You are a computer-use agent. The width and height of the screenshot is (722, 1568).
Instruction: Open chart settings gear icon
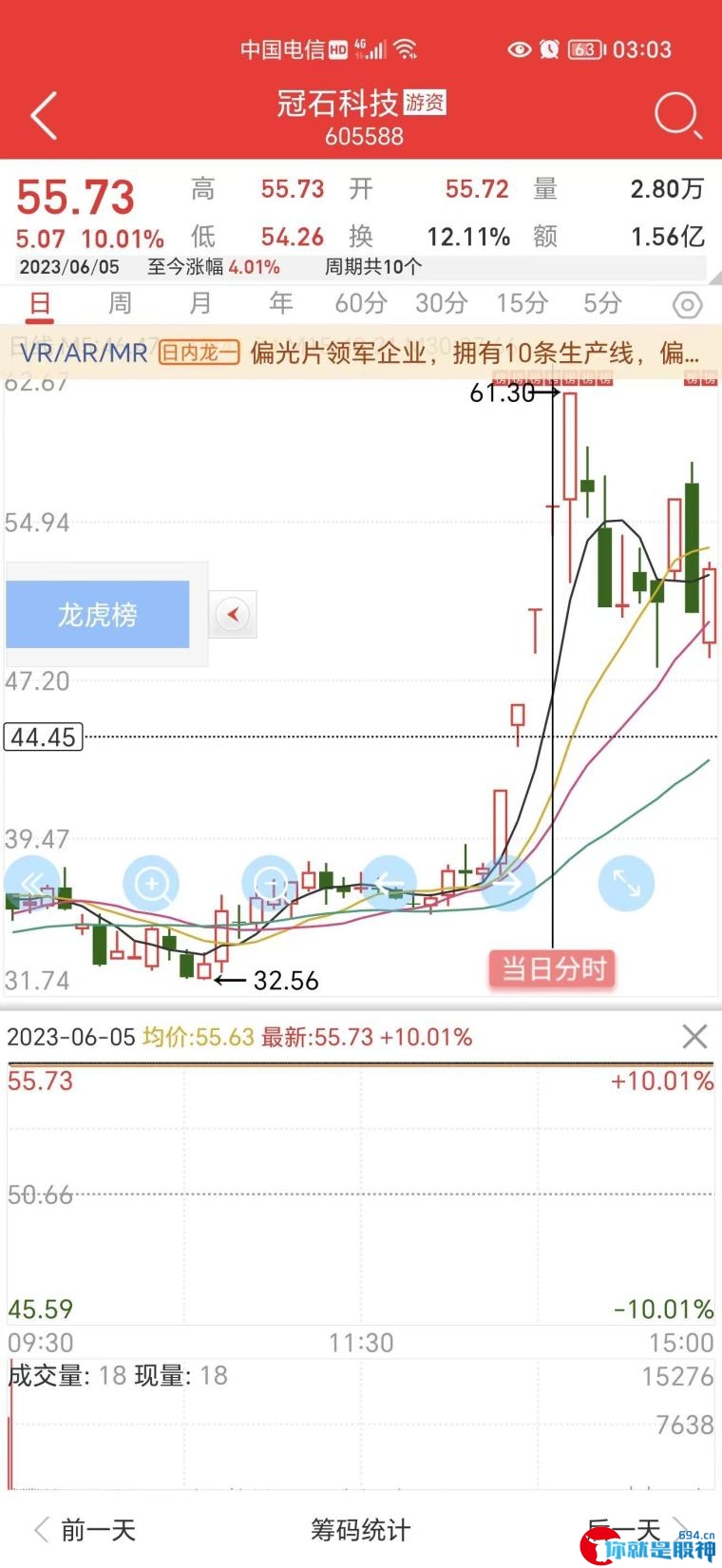[687, 304]
